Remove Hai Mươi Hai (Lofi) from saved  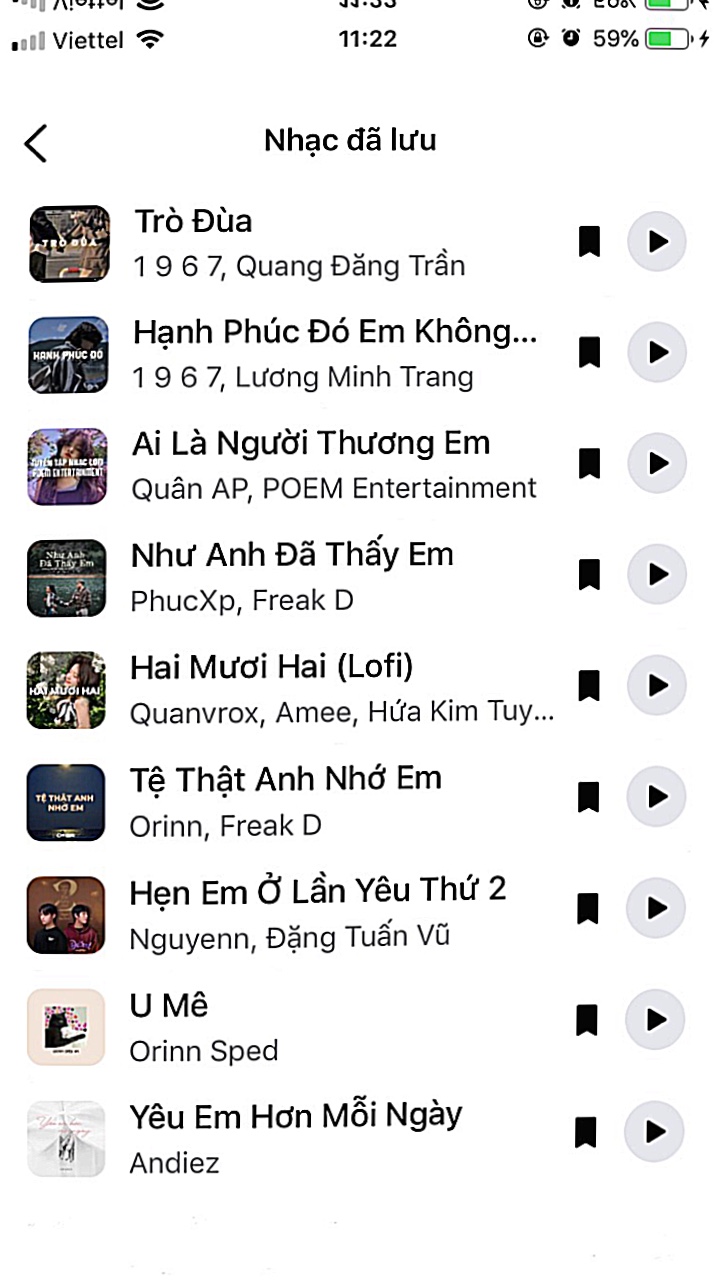589,685
